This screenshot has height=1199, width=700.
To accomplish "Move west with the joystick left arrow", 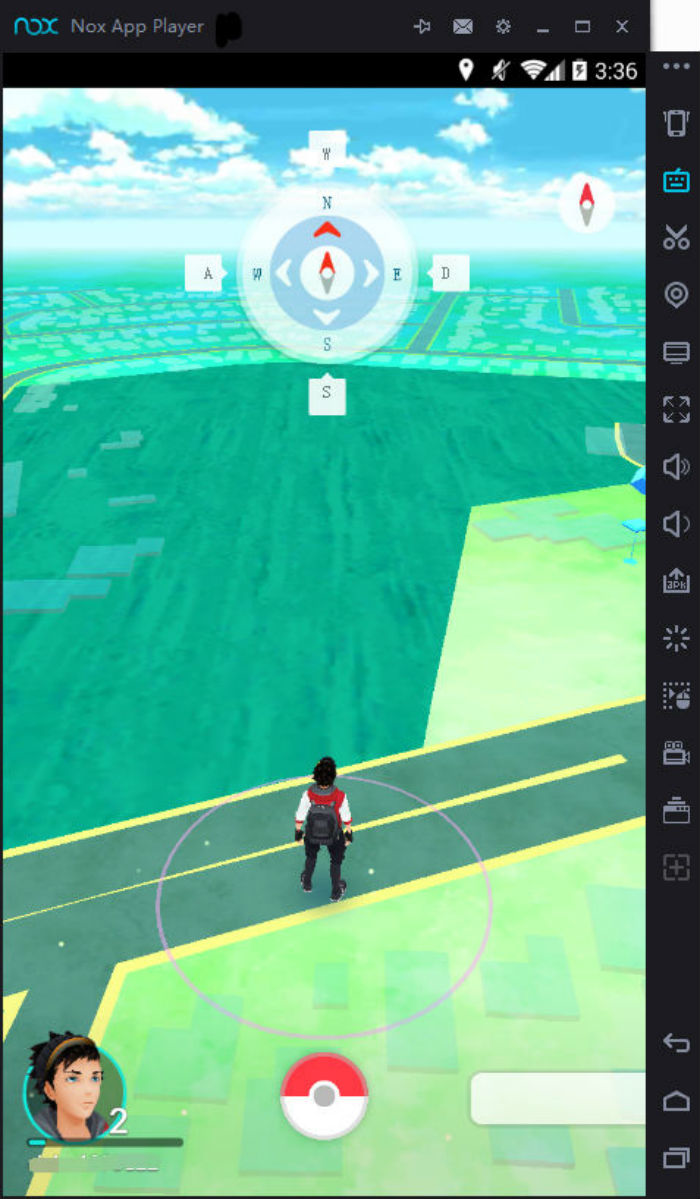I will click(283, 273).
